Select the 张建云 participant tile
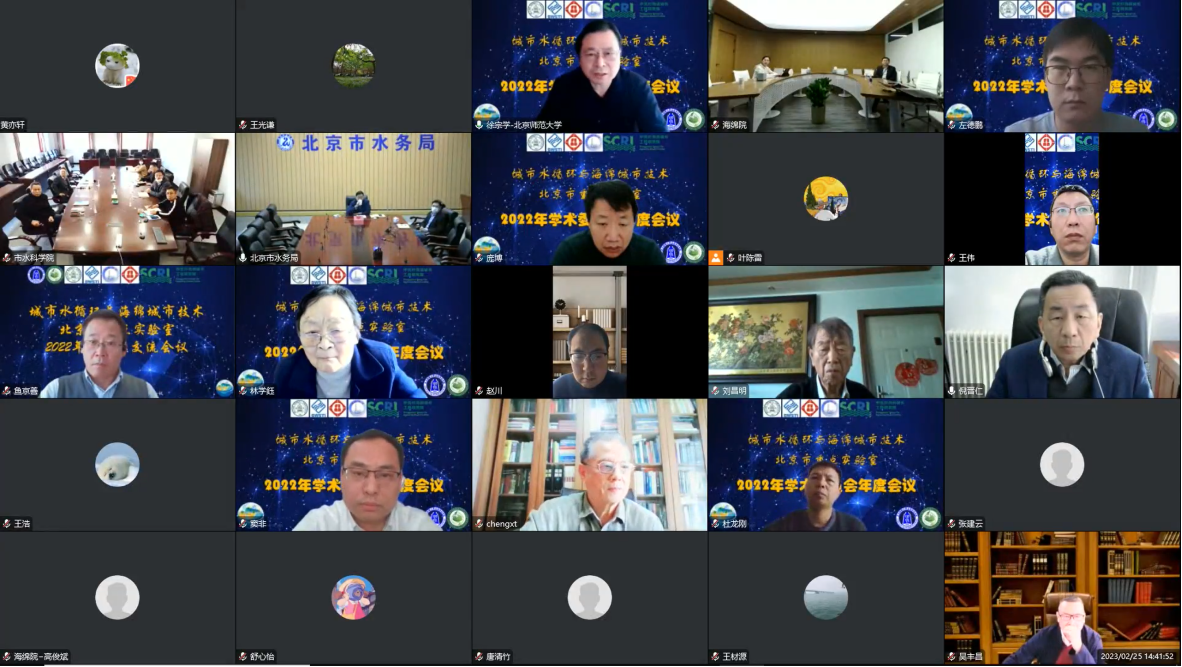Screen dimensions: 1182x667 click(x=1062, y=465)
